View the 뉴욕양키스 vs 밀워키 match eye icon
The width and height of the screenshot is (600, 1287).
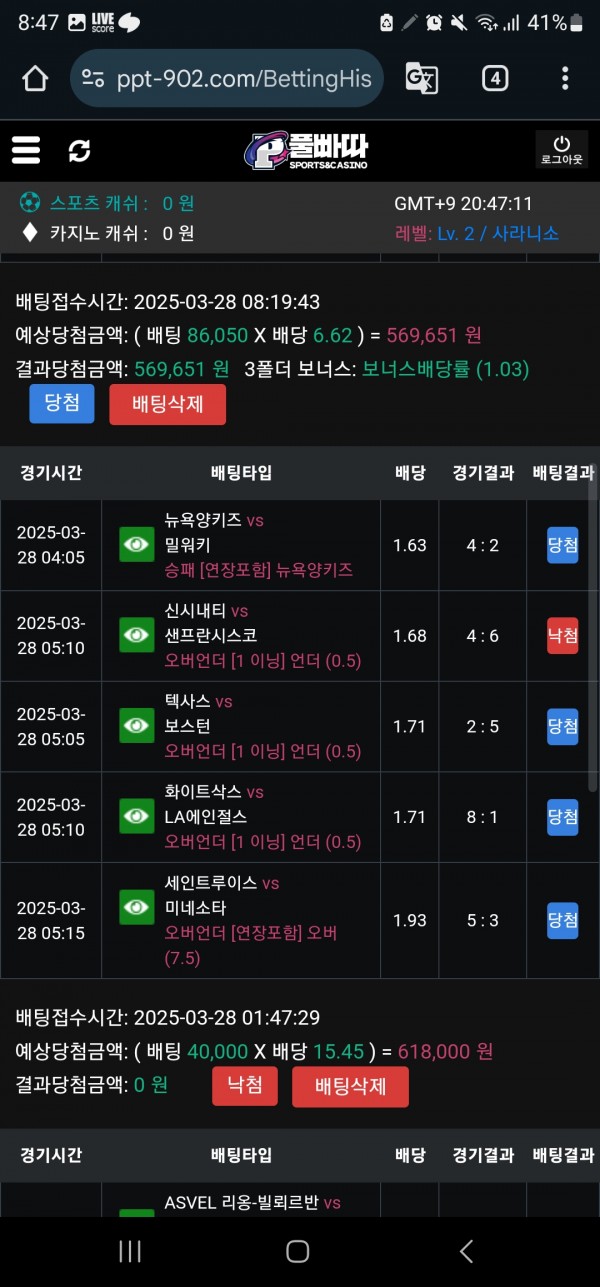(136, 545)
